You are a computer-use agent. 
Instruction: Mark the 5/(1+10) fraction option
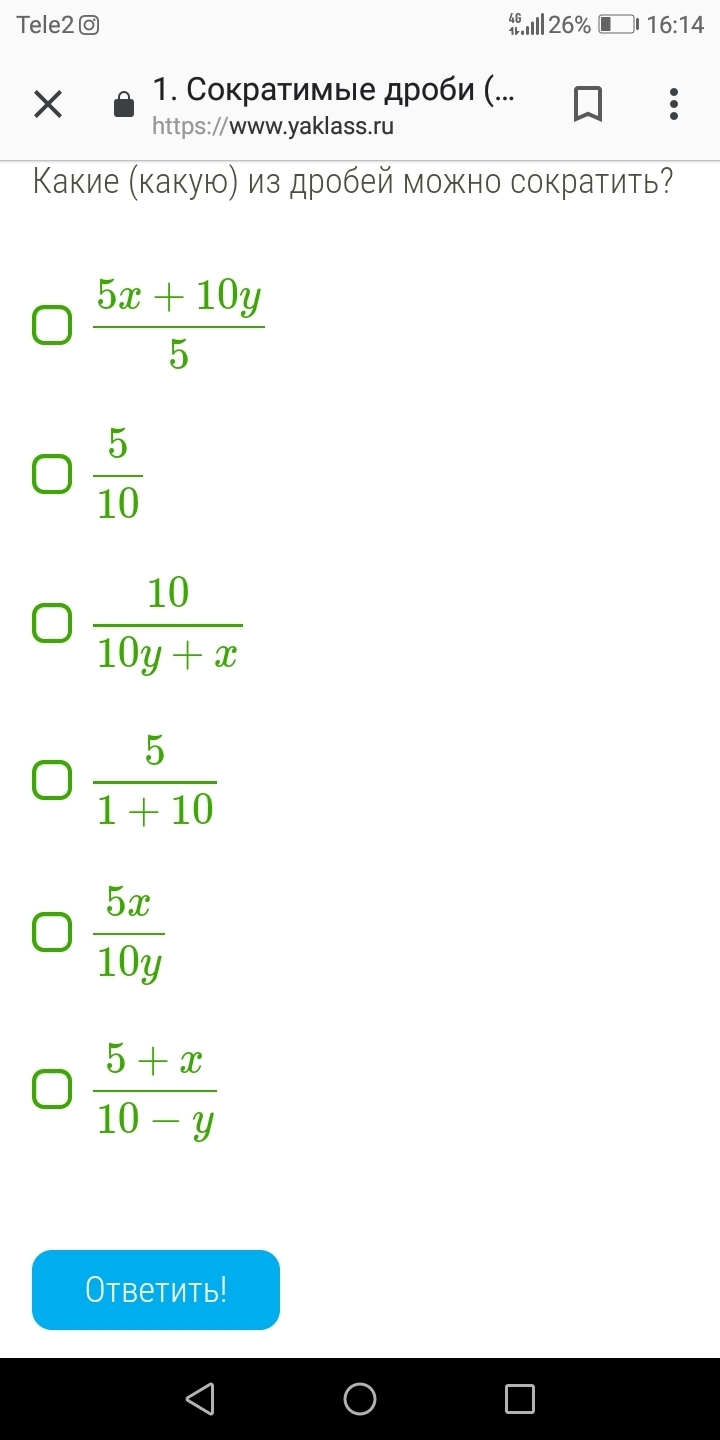point(52,779)
